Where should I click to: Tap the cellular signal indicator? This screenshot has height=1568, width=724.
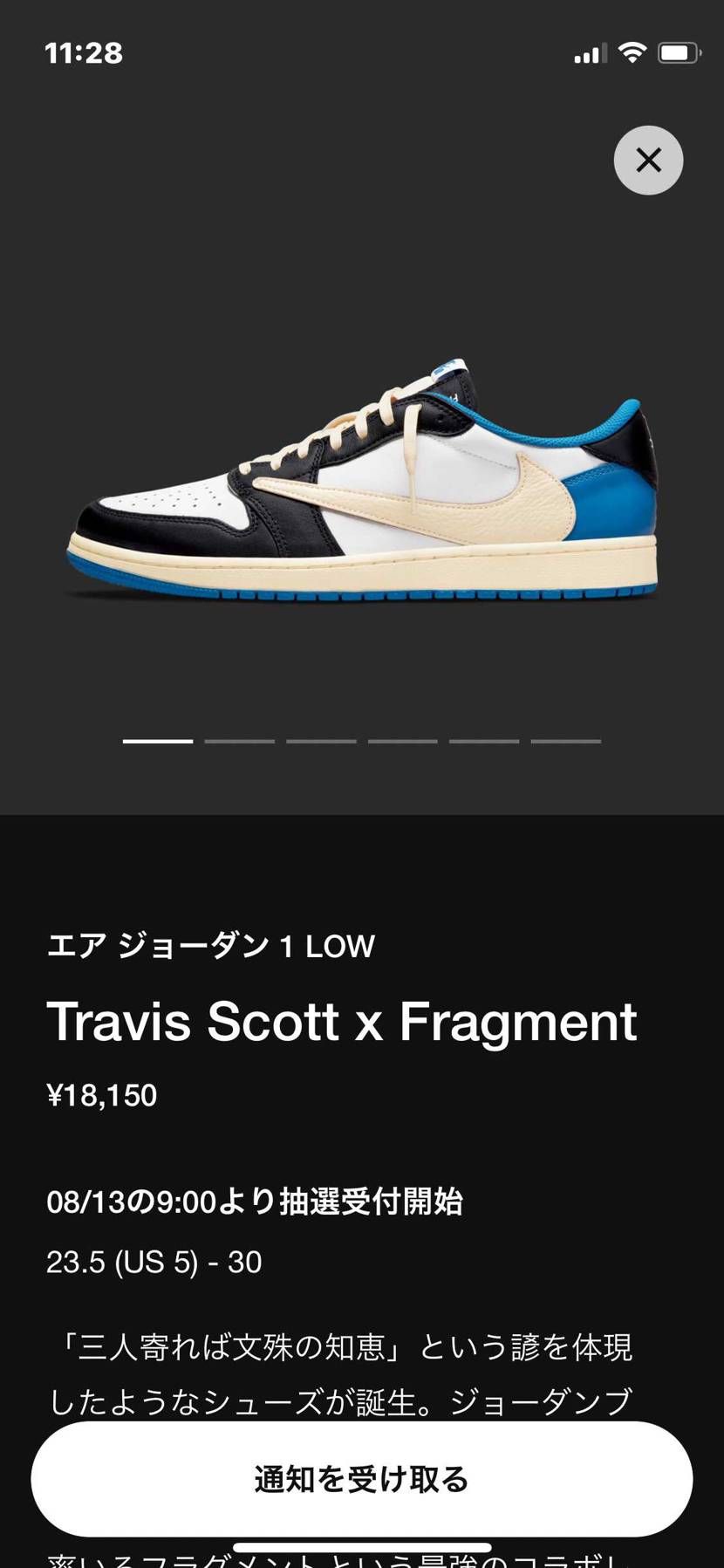[590, 52]
